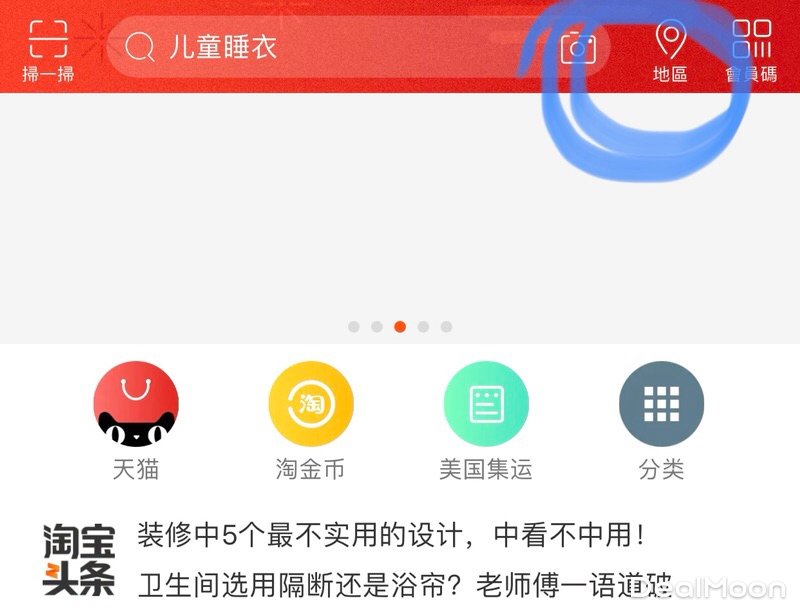Open the 美国集运 shortcut

(x=486, y=419)
